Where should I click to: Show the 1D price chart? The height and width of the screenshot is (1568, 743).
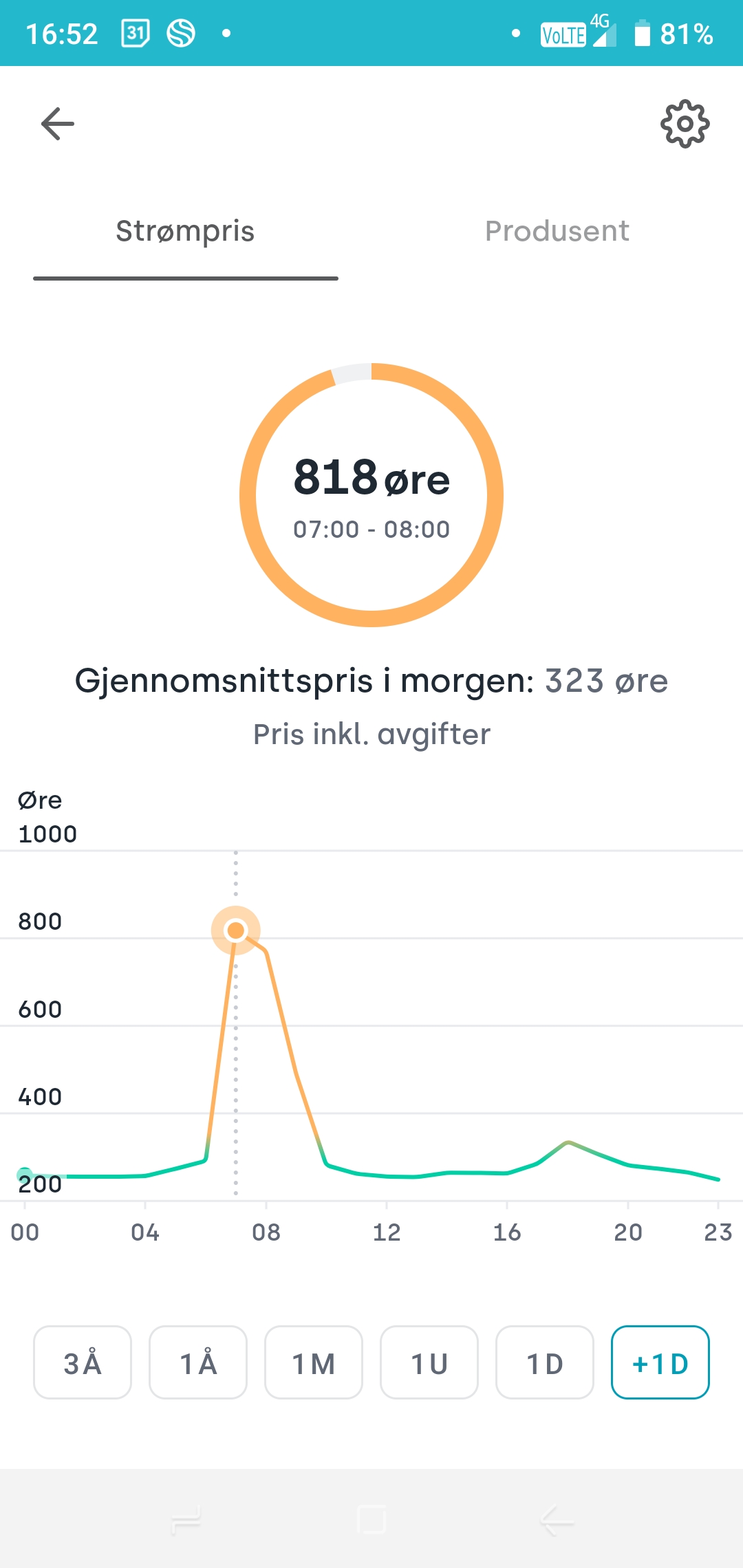pyautogui.click(x=545, y=1362)
